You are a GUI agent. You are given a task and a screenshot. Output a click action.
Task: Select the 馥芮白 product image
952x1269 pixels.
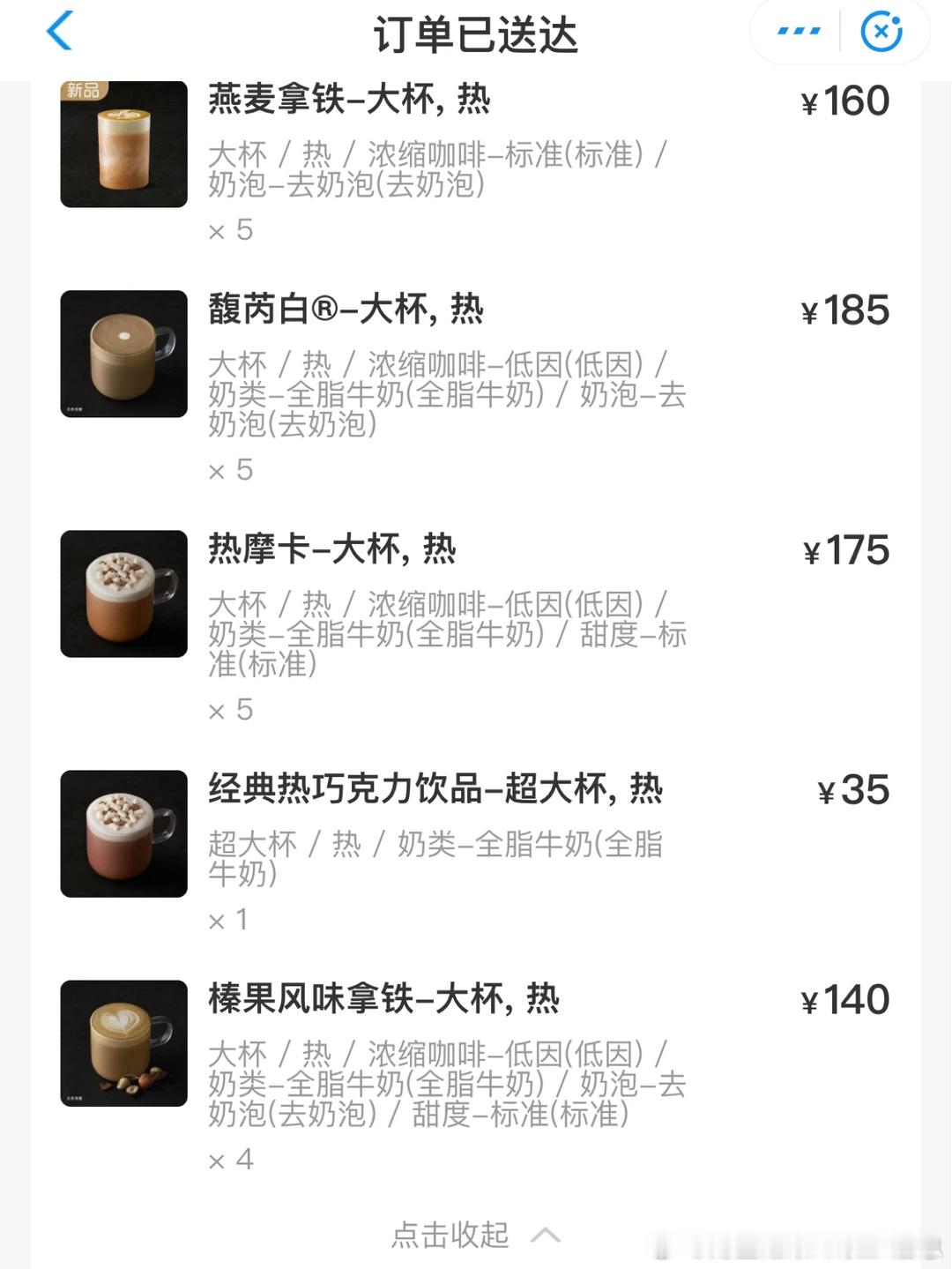click(x=123, y=353)
